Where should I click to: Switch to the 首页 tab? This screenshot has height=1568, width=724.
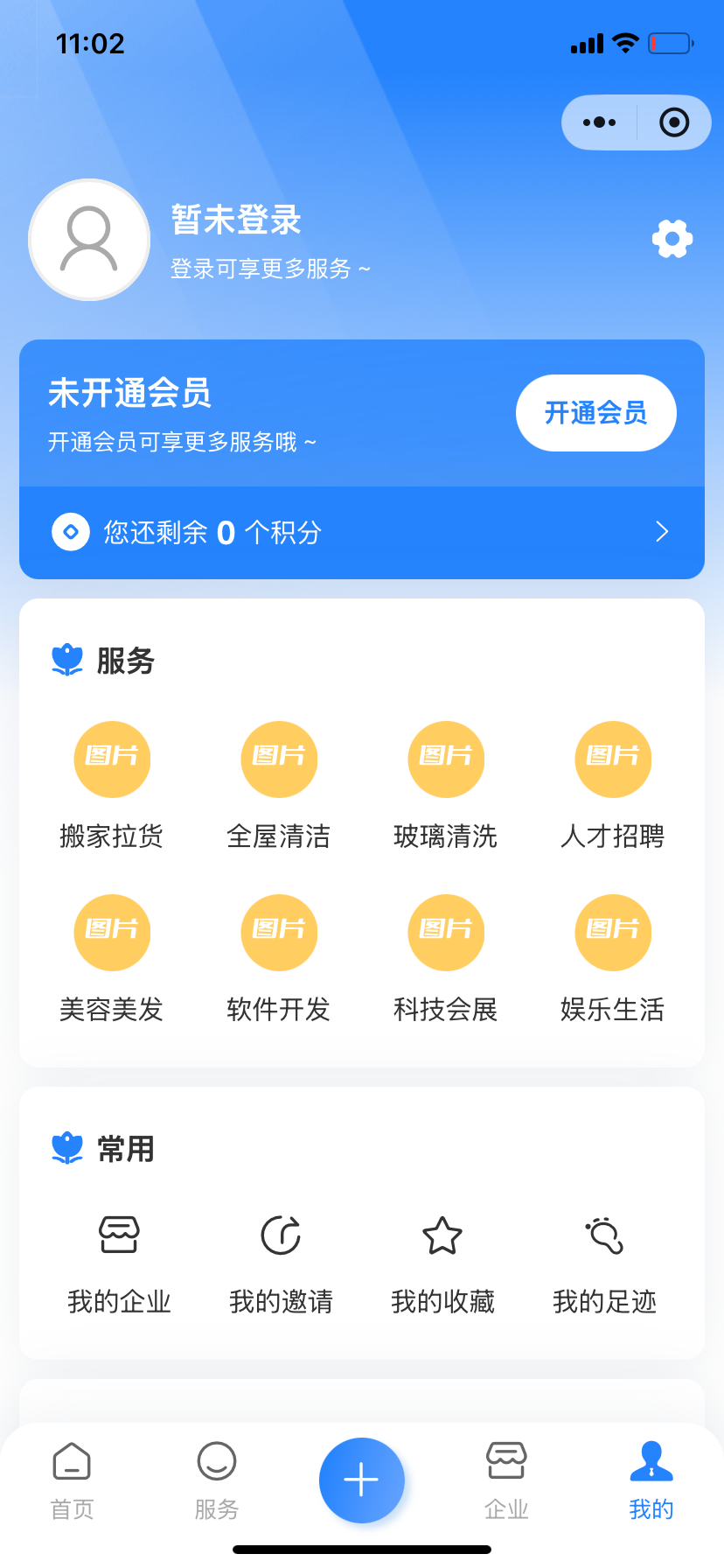[73, 1480]
